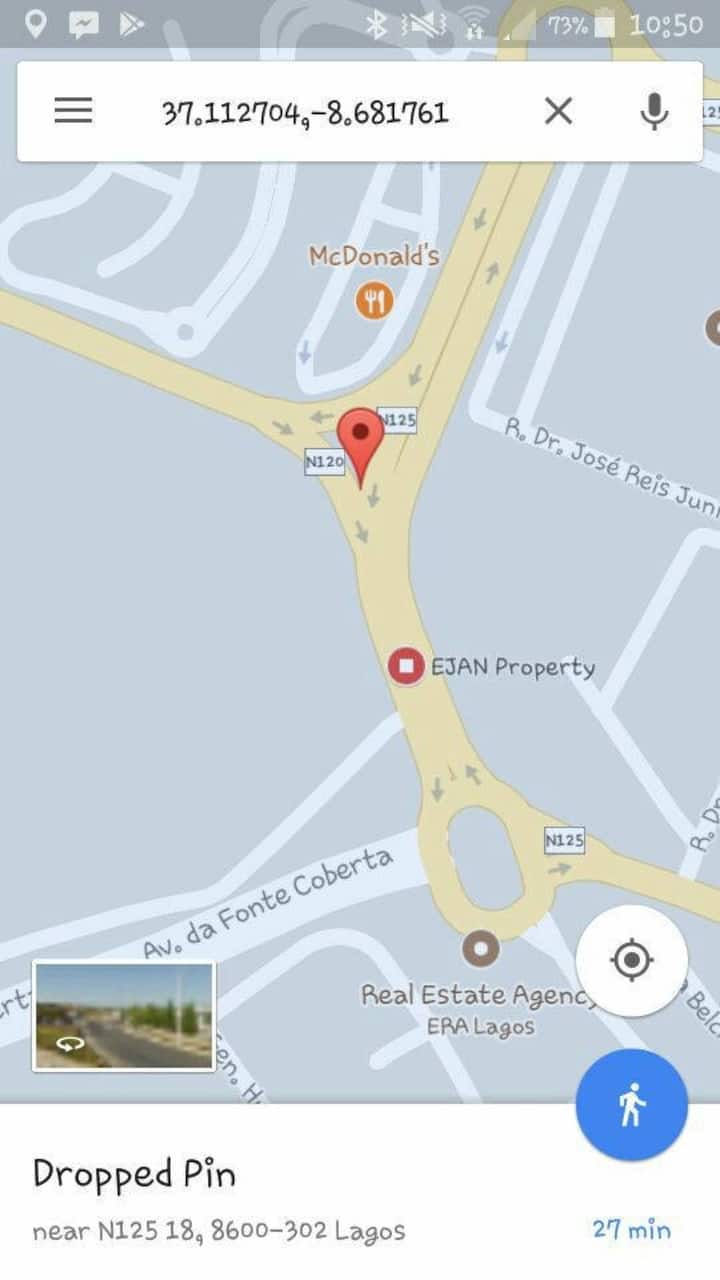Open the hamburger menu drawer

click(x=73, y=111)
